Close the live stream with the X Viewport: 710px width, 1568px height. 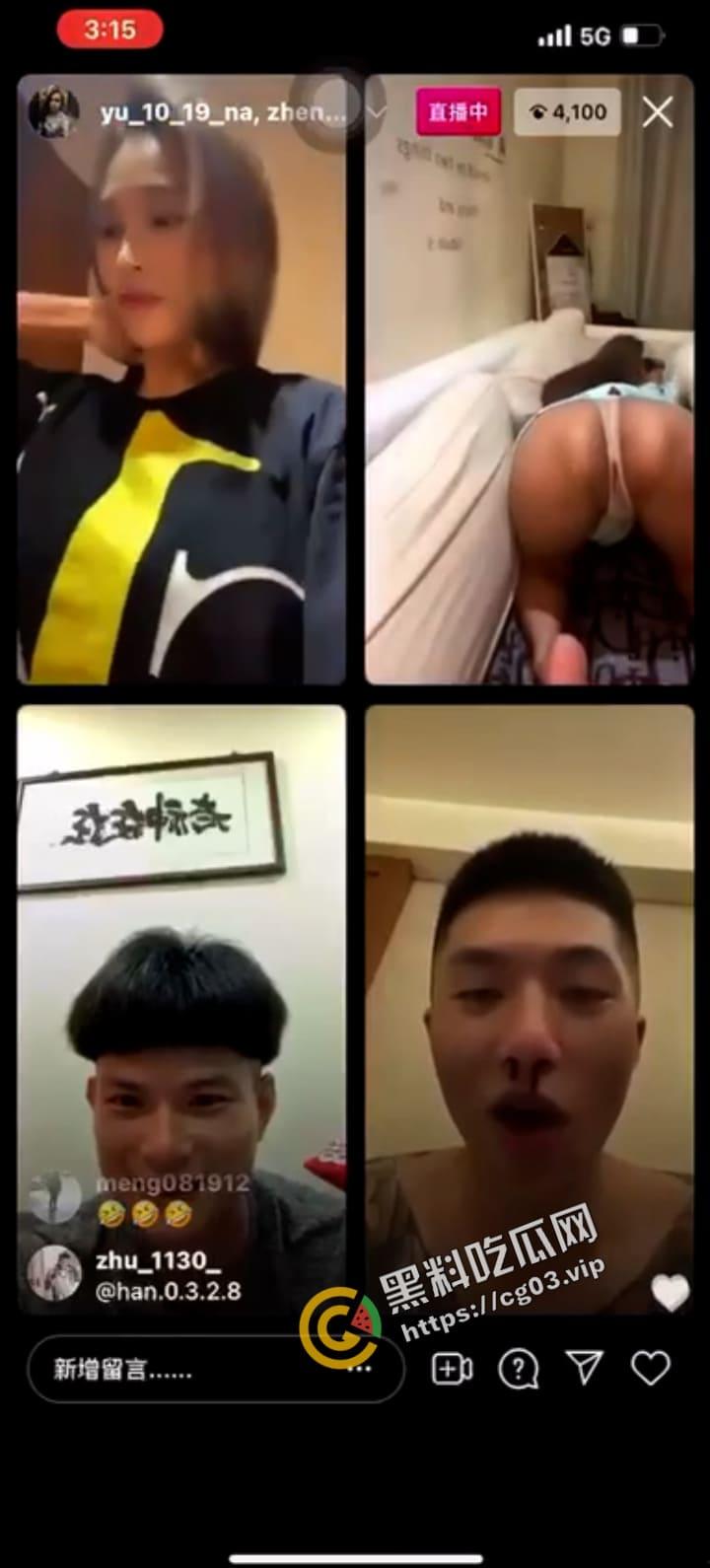658,112
